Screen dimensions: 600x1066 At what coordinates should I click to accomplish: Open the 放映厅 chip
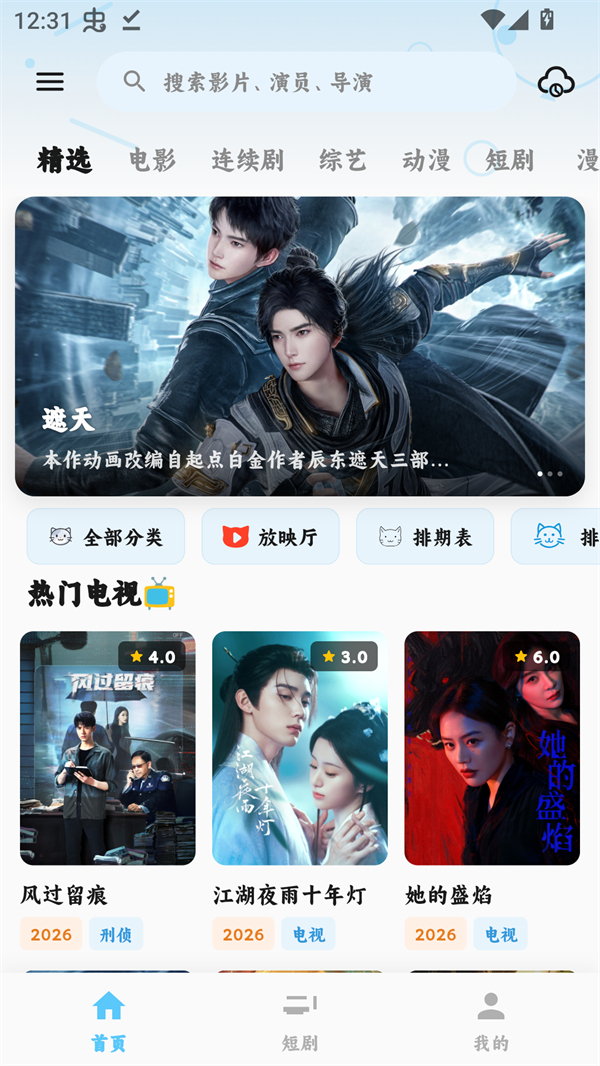pos(270,537)
